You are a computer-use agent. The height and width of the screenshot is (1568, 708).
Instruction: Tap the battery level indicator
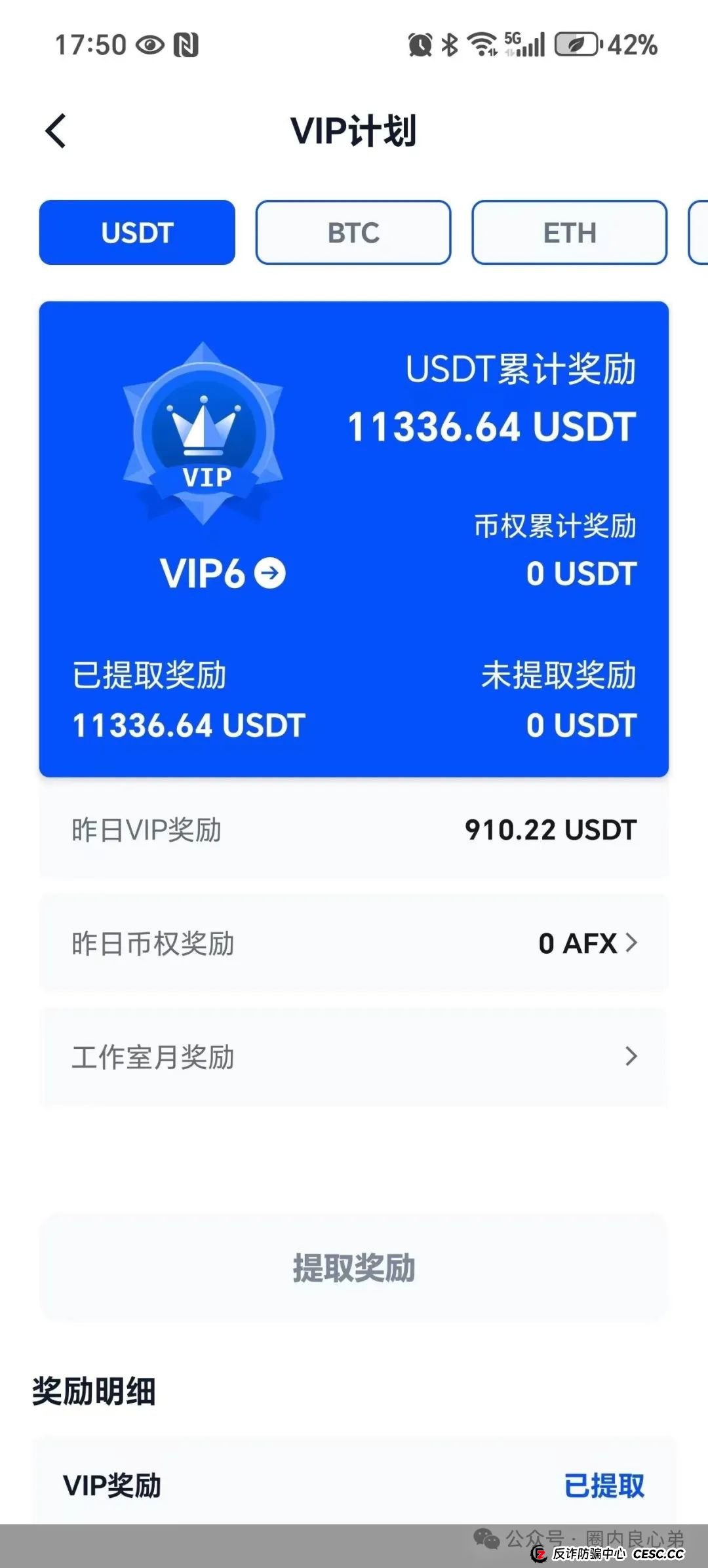coord(576,43)
